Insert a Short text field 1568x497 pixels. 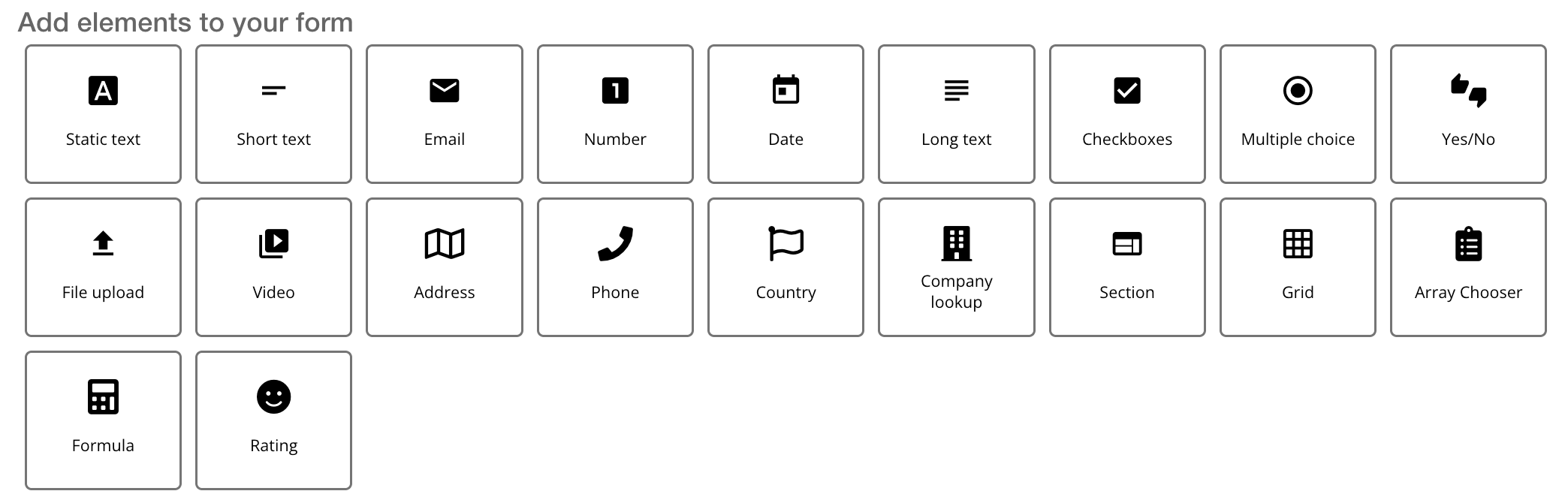pyautogui.click(x=273, y=114)
